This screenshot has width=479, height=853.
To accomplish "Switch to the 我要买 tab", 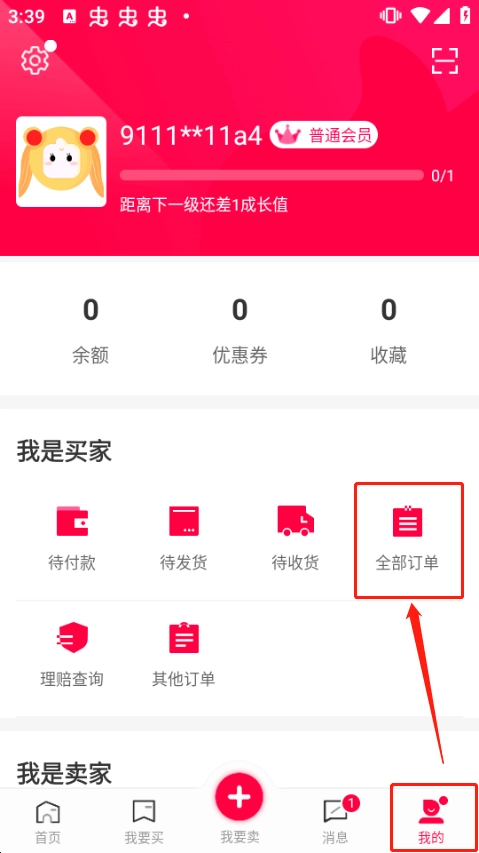I will coord(144,821).
